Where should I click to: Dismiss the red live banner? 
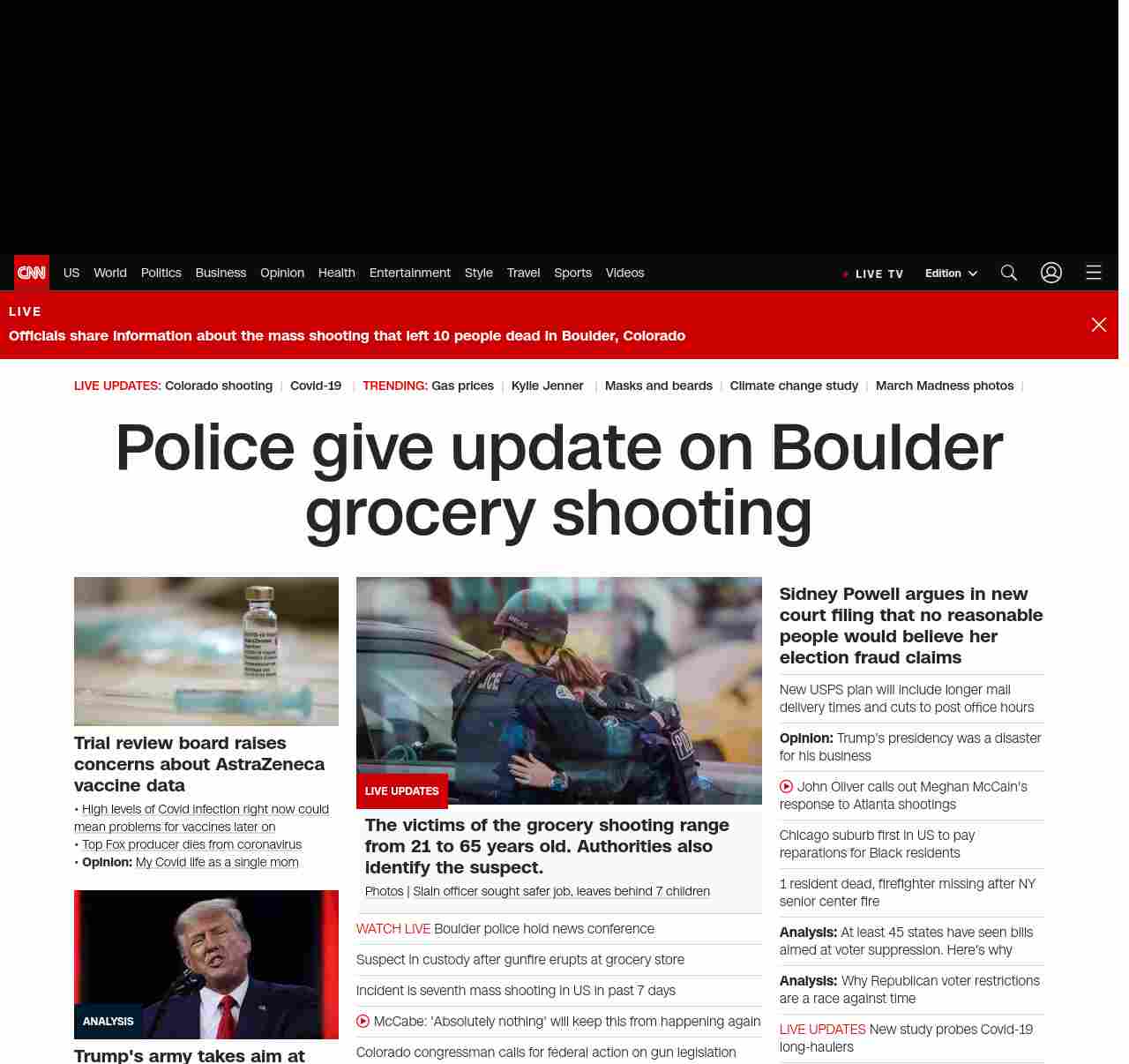[1099, 325]
